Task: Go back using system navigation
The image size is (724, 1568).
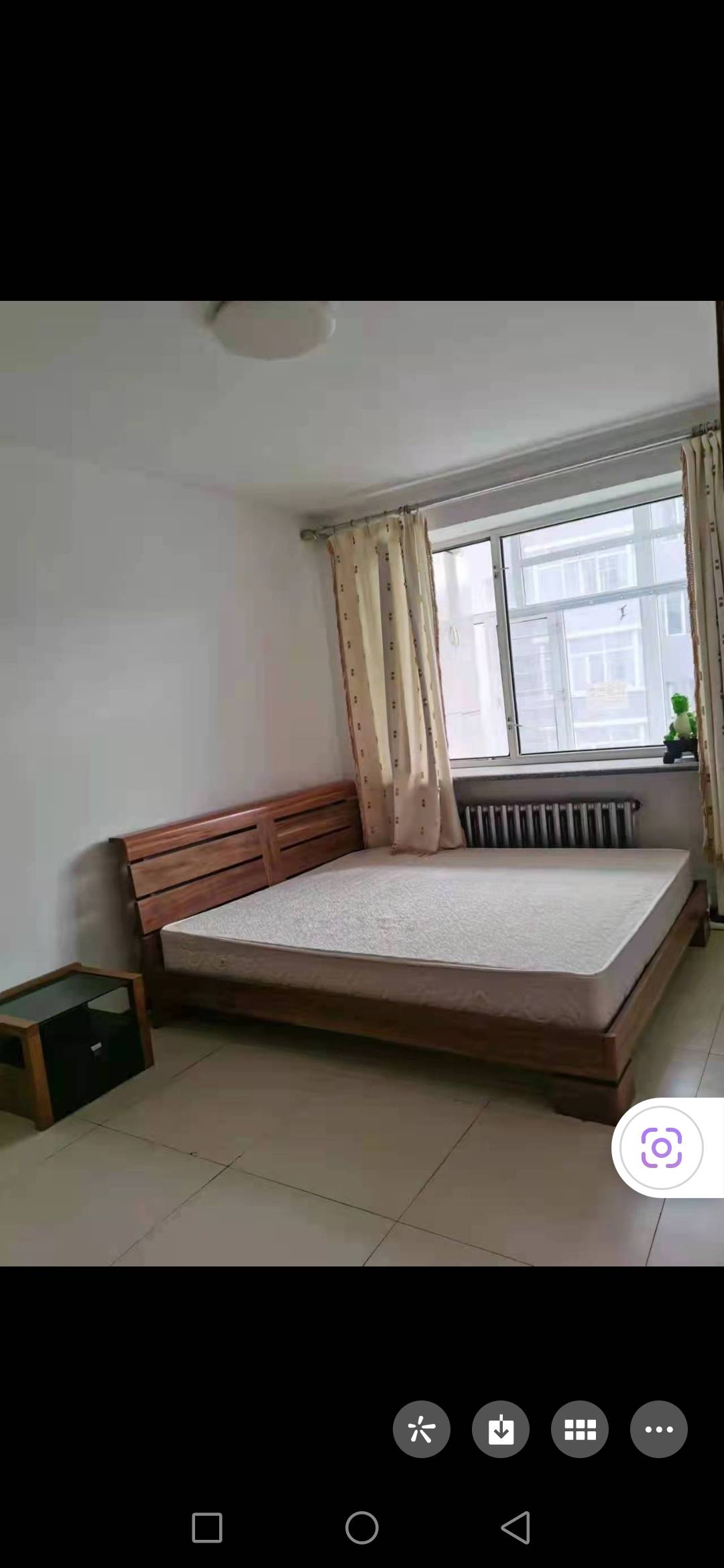Action: pos(516,1528)
